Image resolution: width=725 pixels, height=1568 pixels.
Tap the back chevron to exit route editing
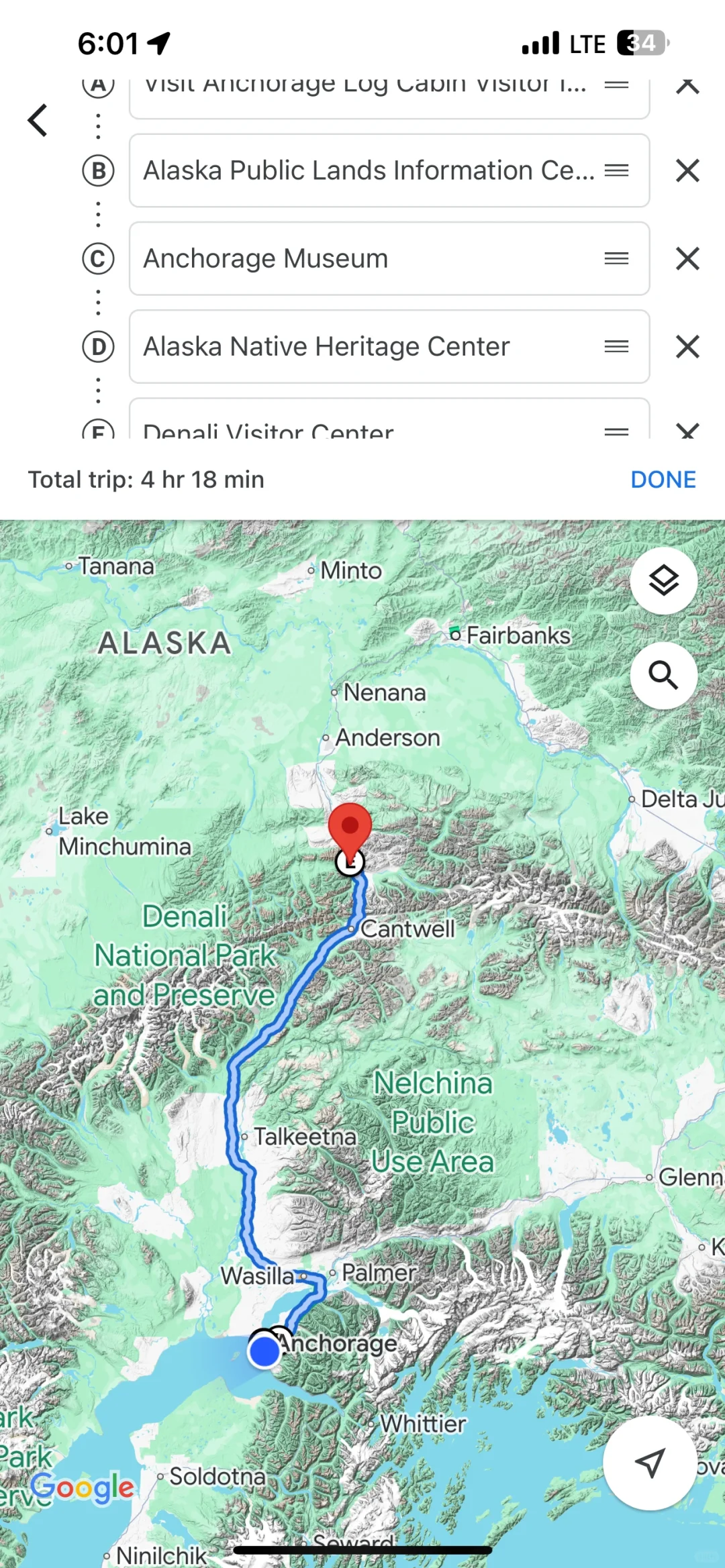pos(38,121)
